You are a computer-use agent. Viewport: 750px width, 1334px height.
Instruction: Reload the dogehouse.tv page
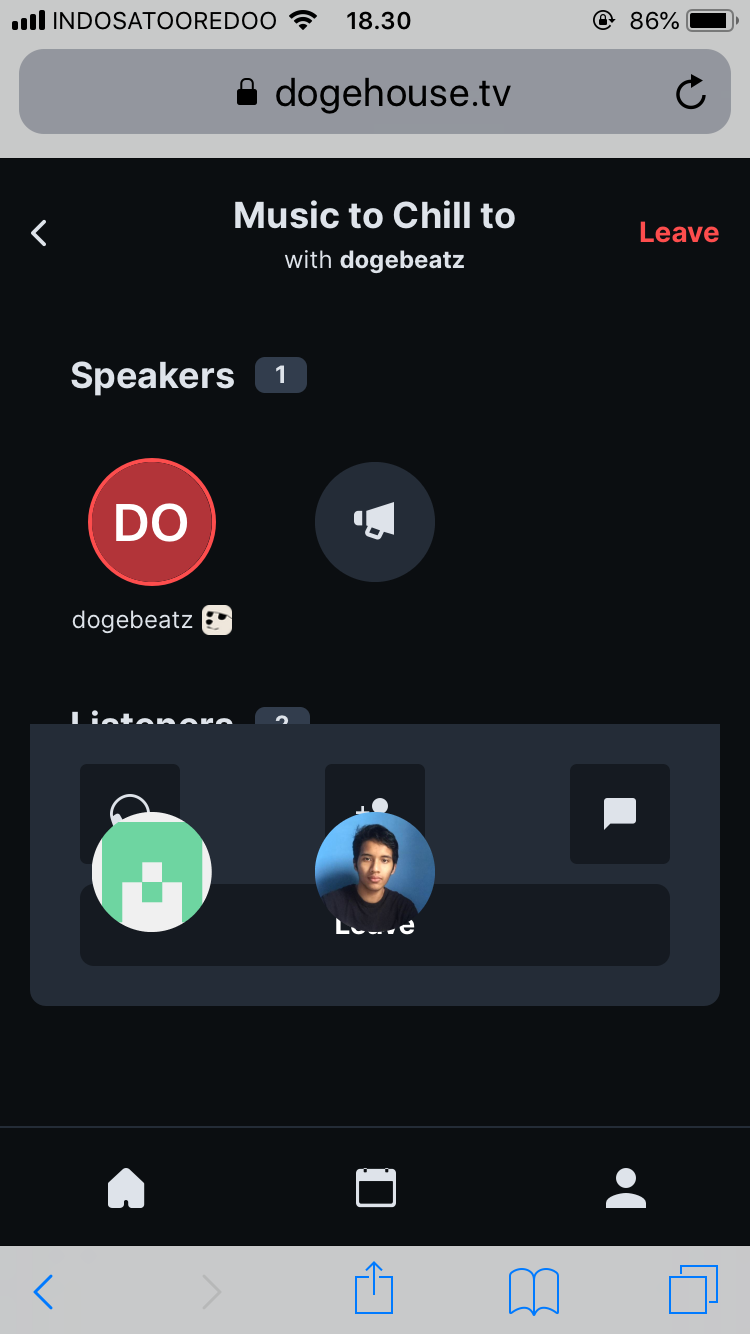click(x=690, y=93)
